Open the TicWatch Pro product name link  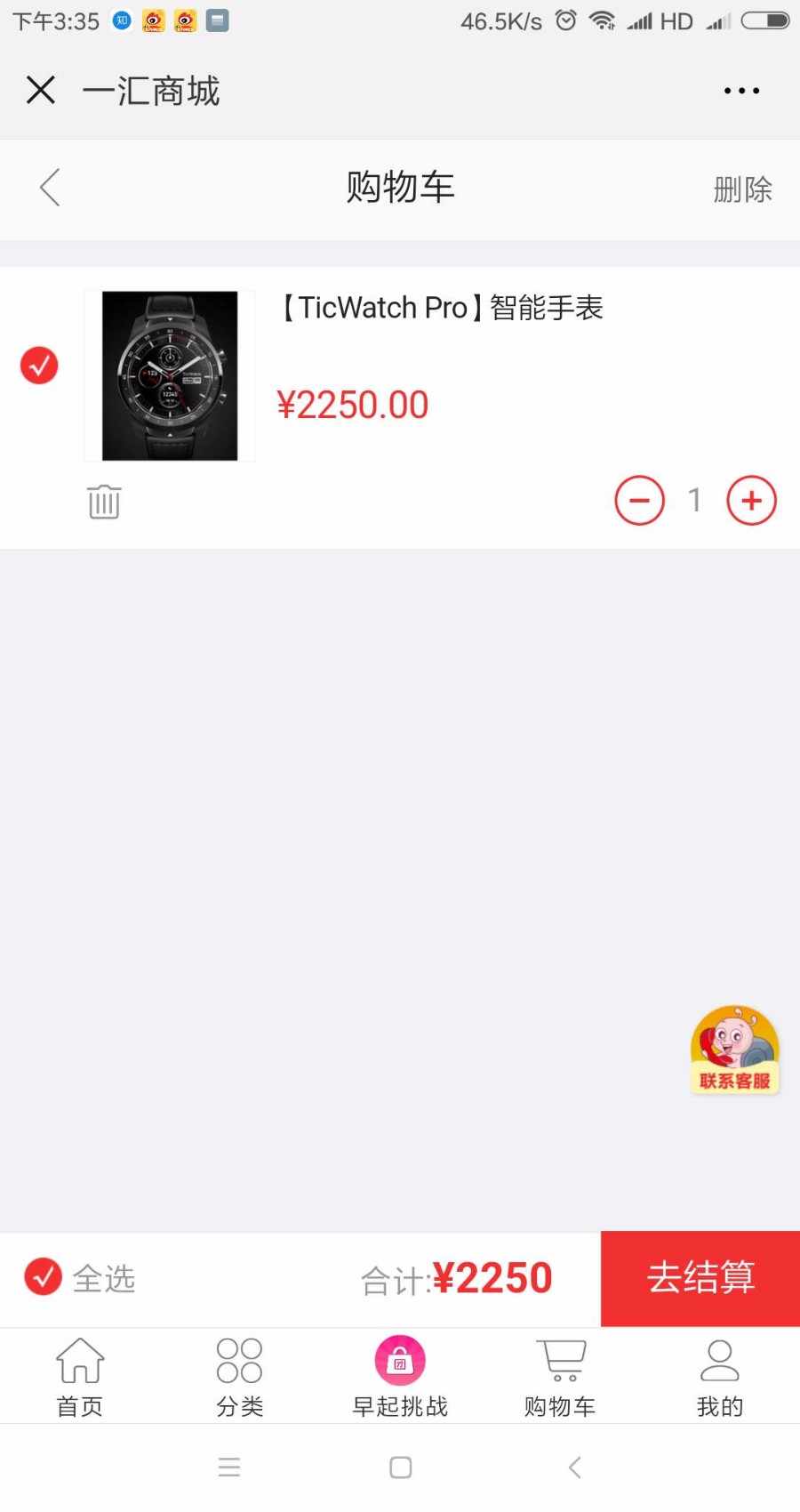point(440,308)
